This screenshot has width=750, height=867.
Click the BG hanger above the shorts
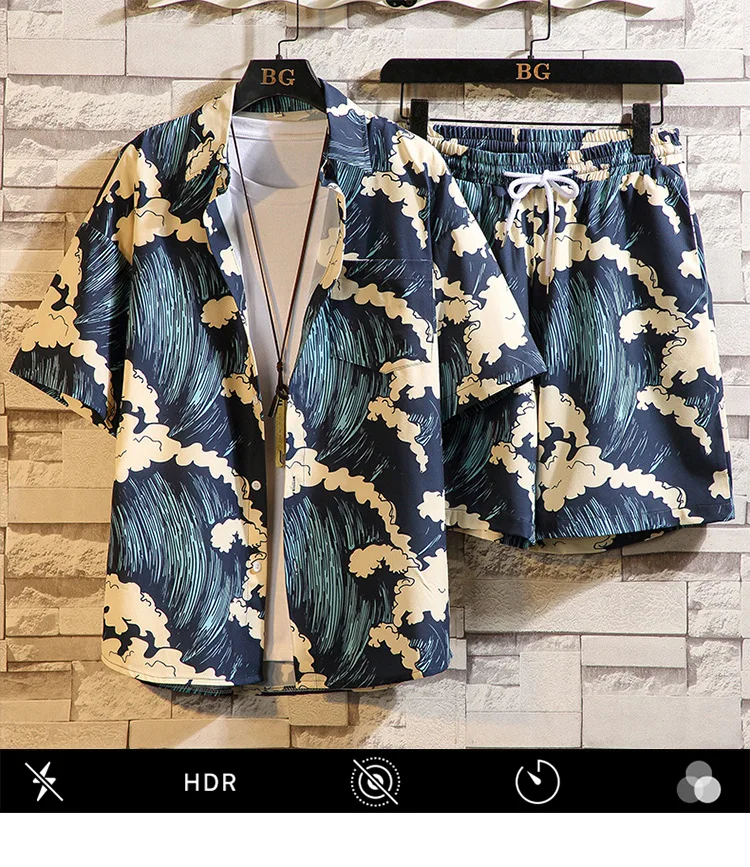[x=533, y=72]
